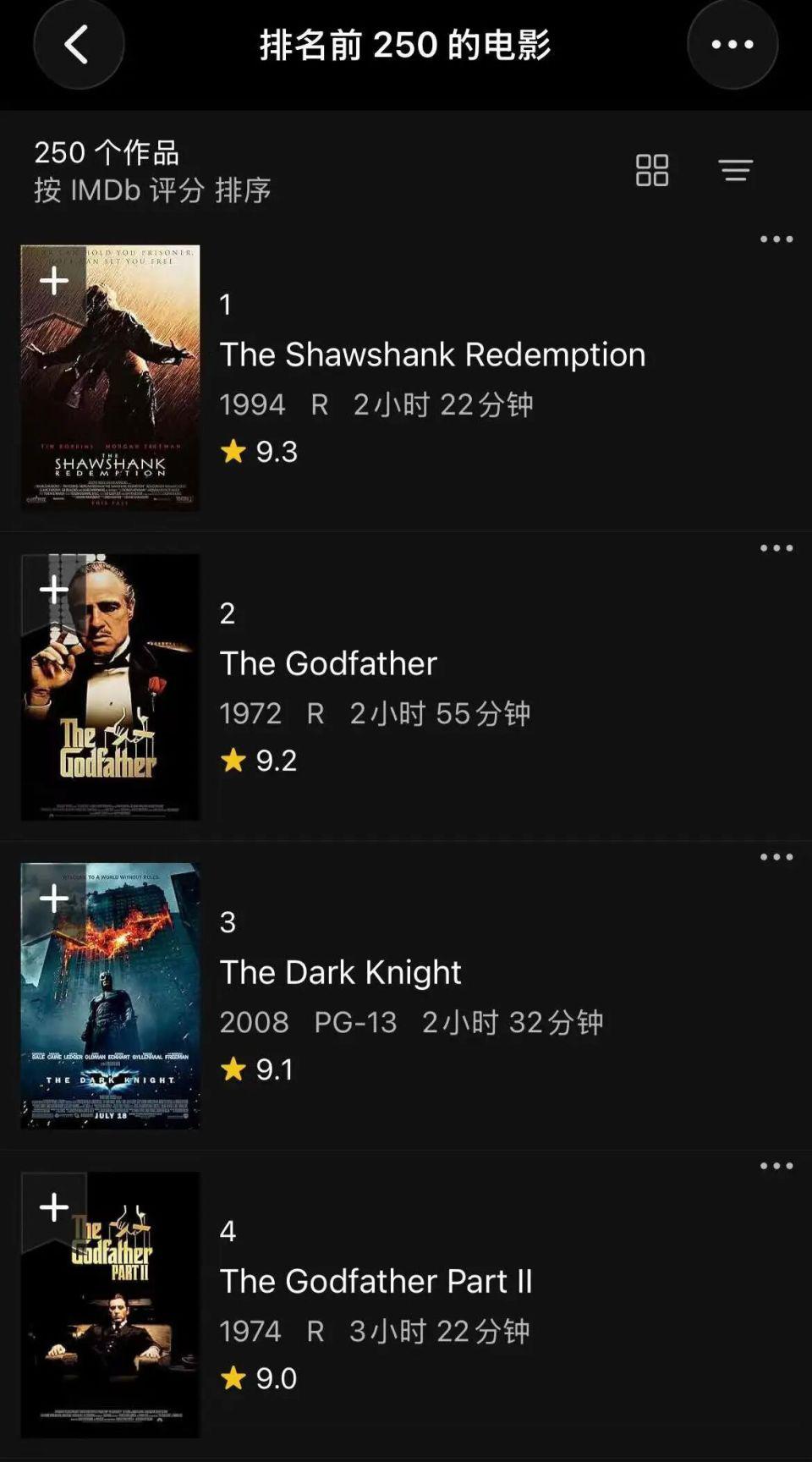
Task: Open the overflow menu in the header
Action: [732, 45]
